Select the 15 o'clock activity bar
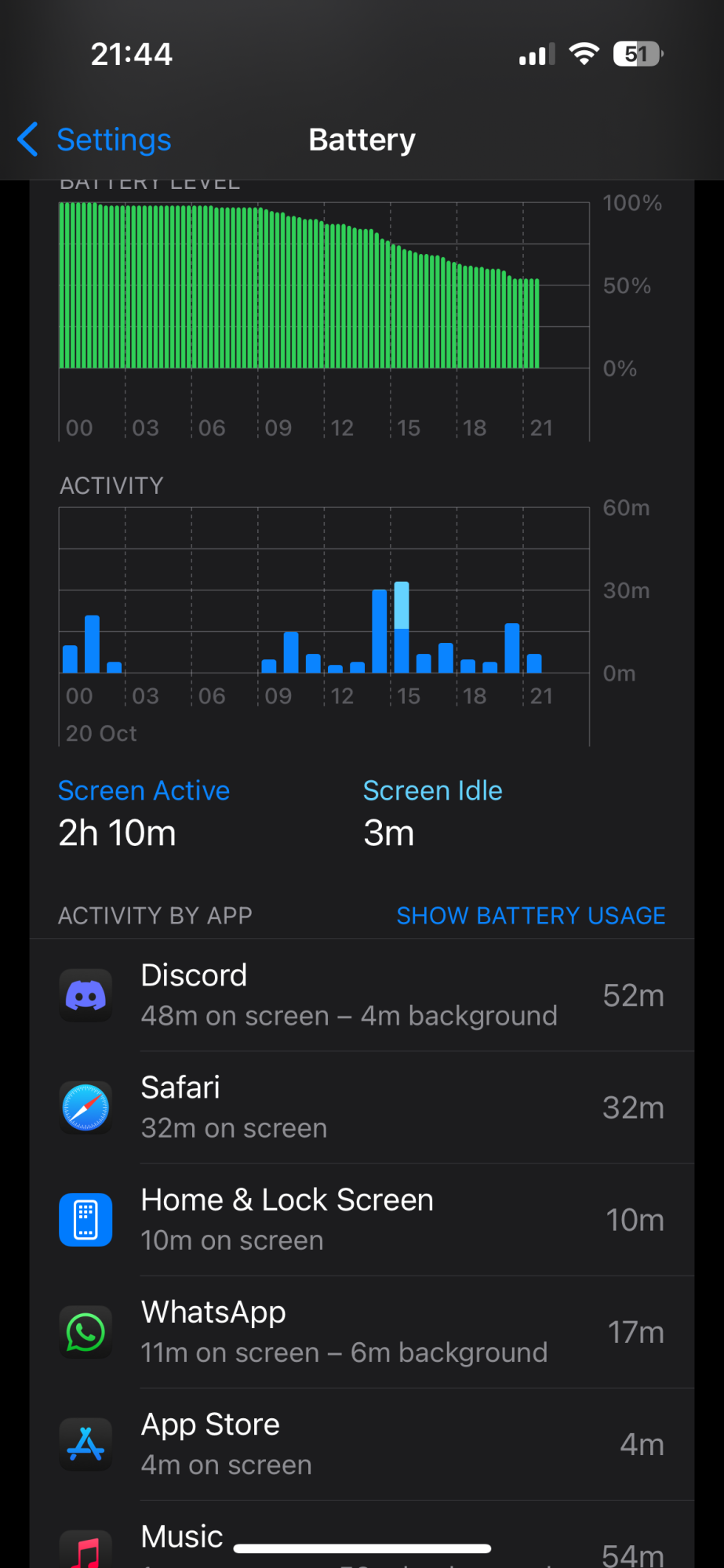The image size is (724, 1568). pos(401,628)
